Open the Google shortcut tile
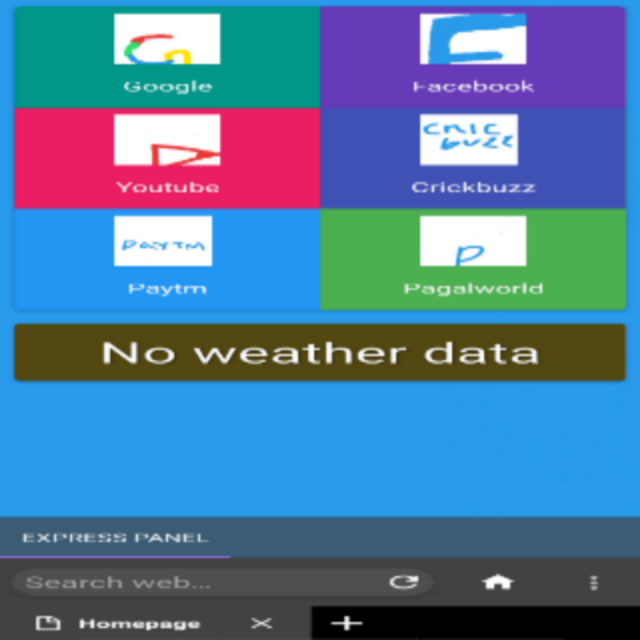The image size is (640, 640). coord(167,56)
